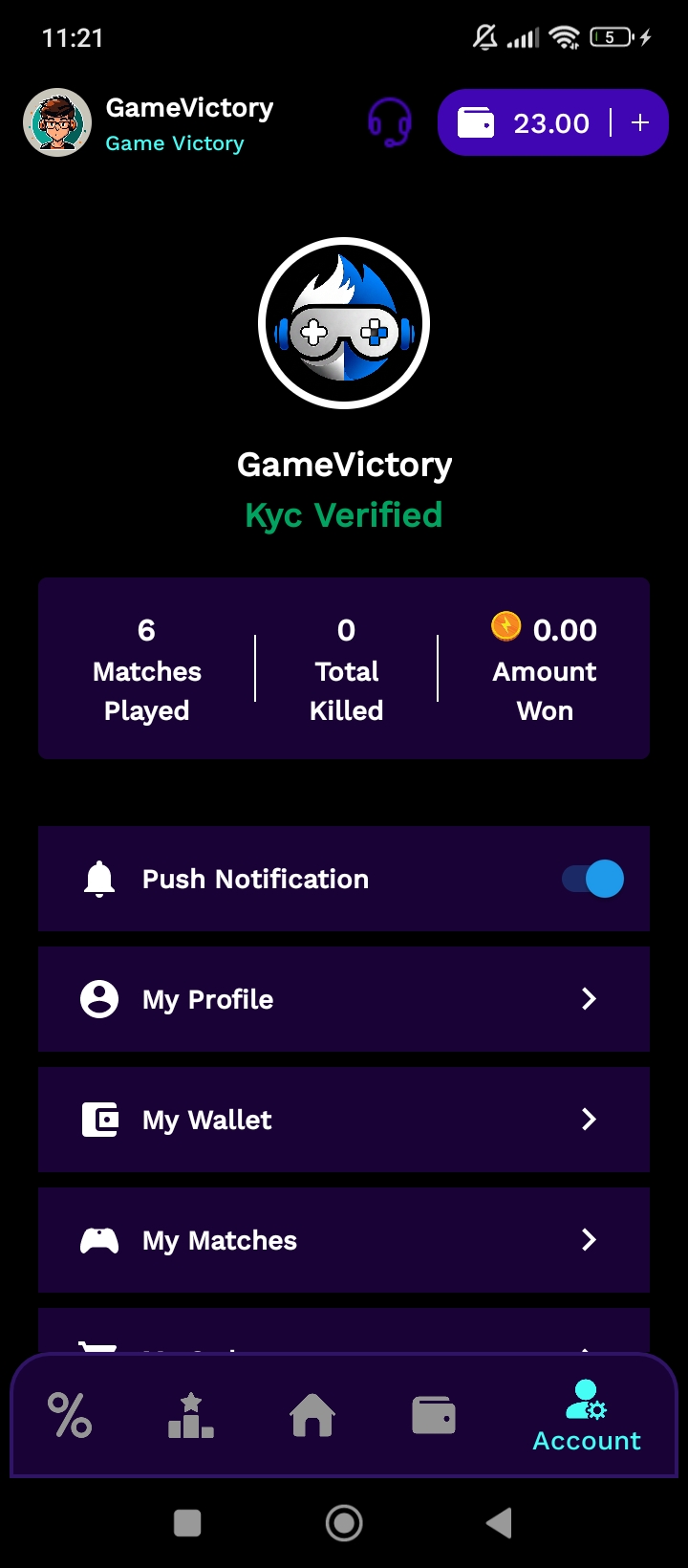Open My Wallet using the right arrow
This screenshot has width=688, height=1568.
click(x=590, y=1120)
